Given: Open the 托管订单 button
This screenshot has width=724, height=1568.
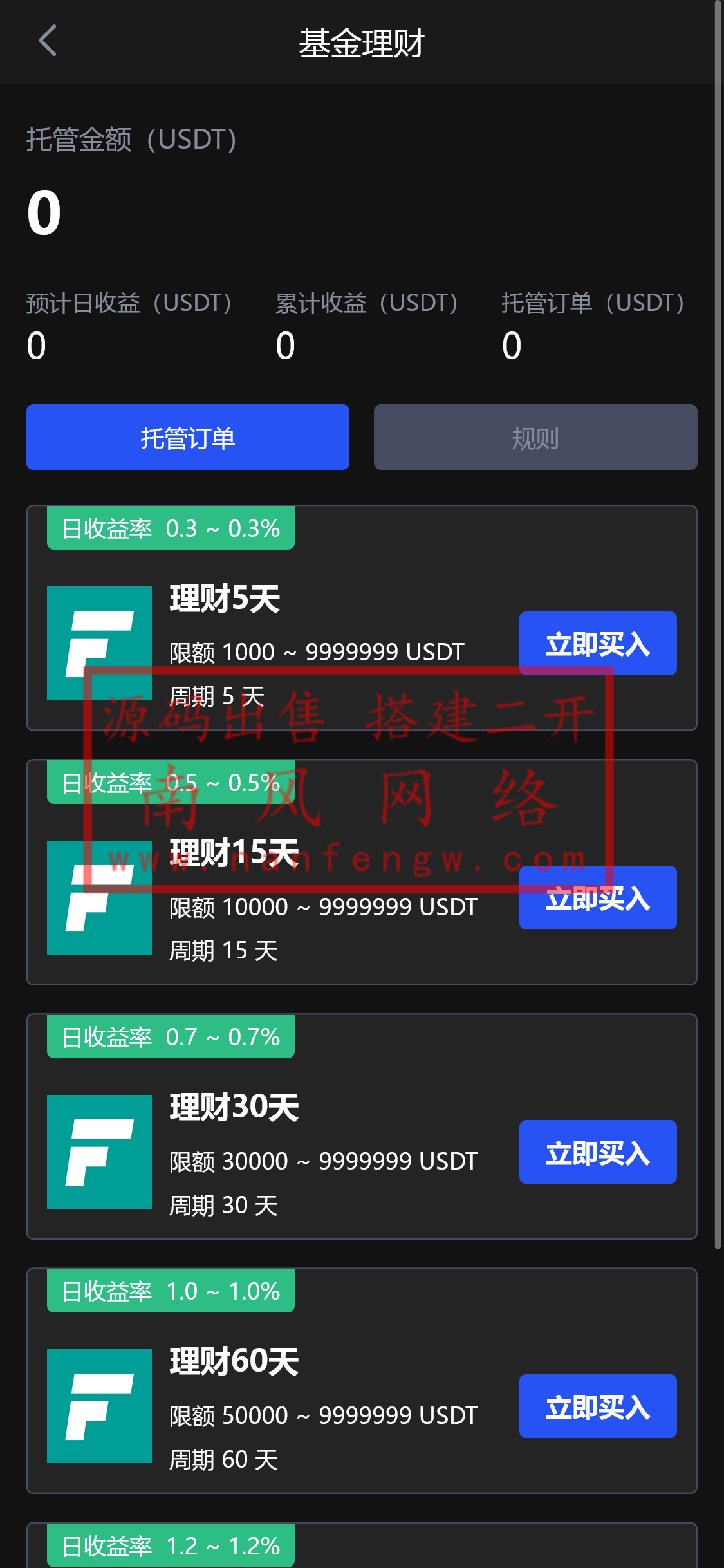Looking at the screenshot, I should pyautogui.click(x=187, y=437).
